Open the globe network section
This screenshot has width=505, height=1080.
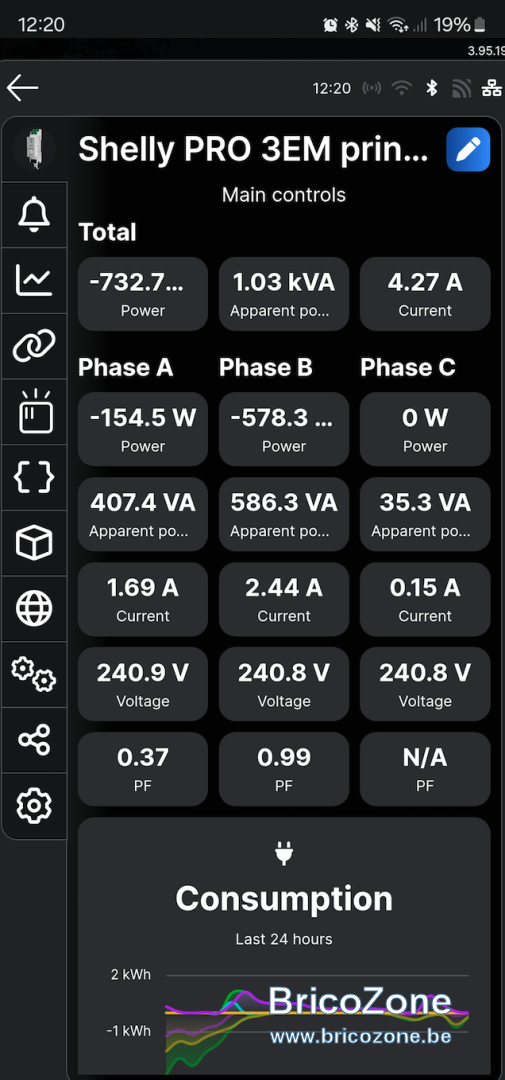click(x=34, y=609)
